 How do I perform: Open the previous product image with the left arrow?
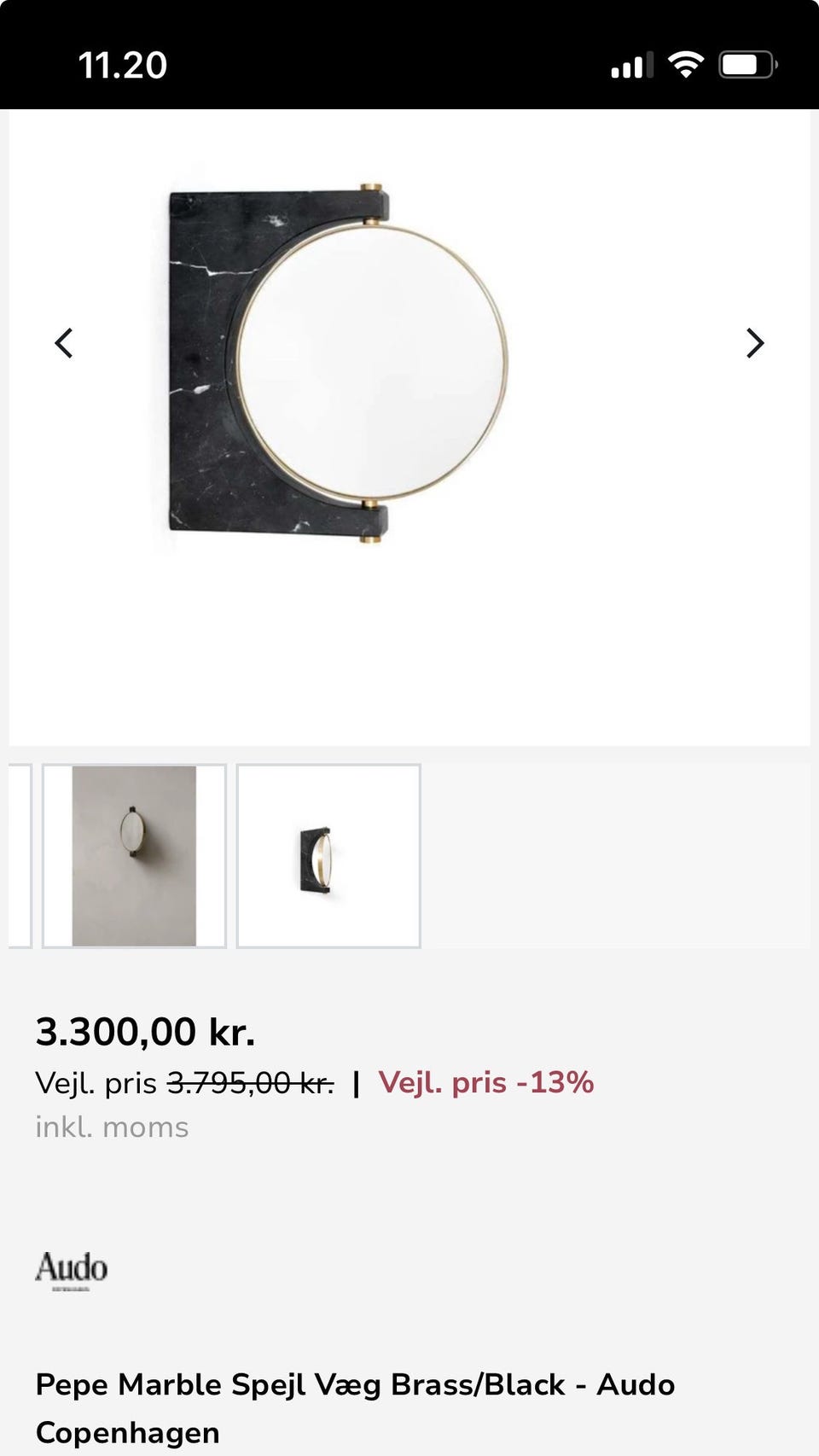pos(64,343)
